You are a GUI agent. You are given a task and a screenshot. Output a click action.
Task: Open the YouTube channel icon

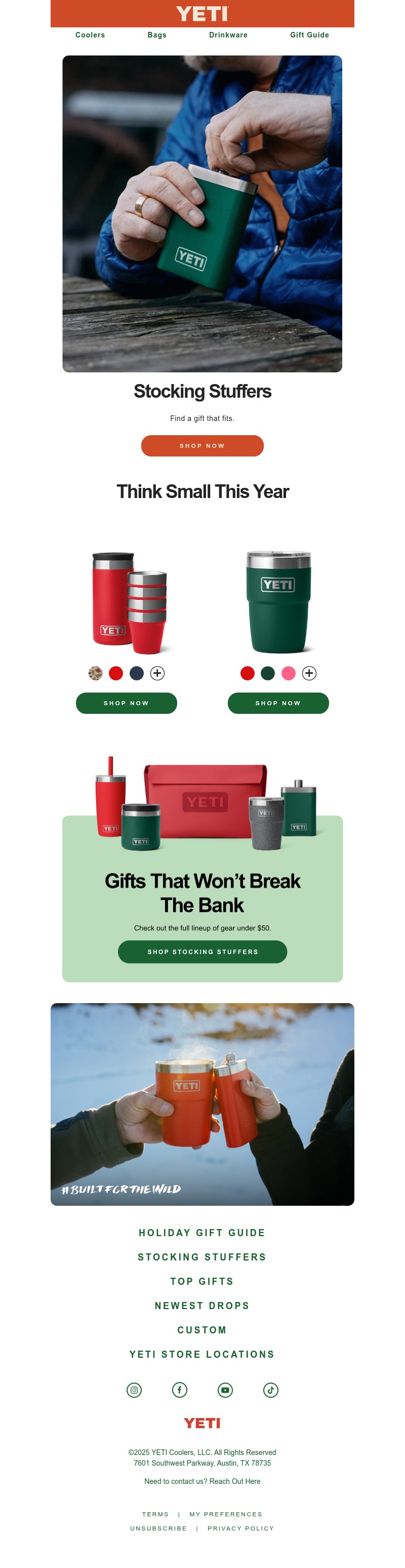click(225, 1390)
